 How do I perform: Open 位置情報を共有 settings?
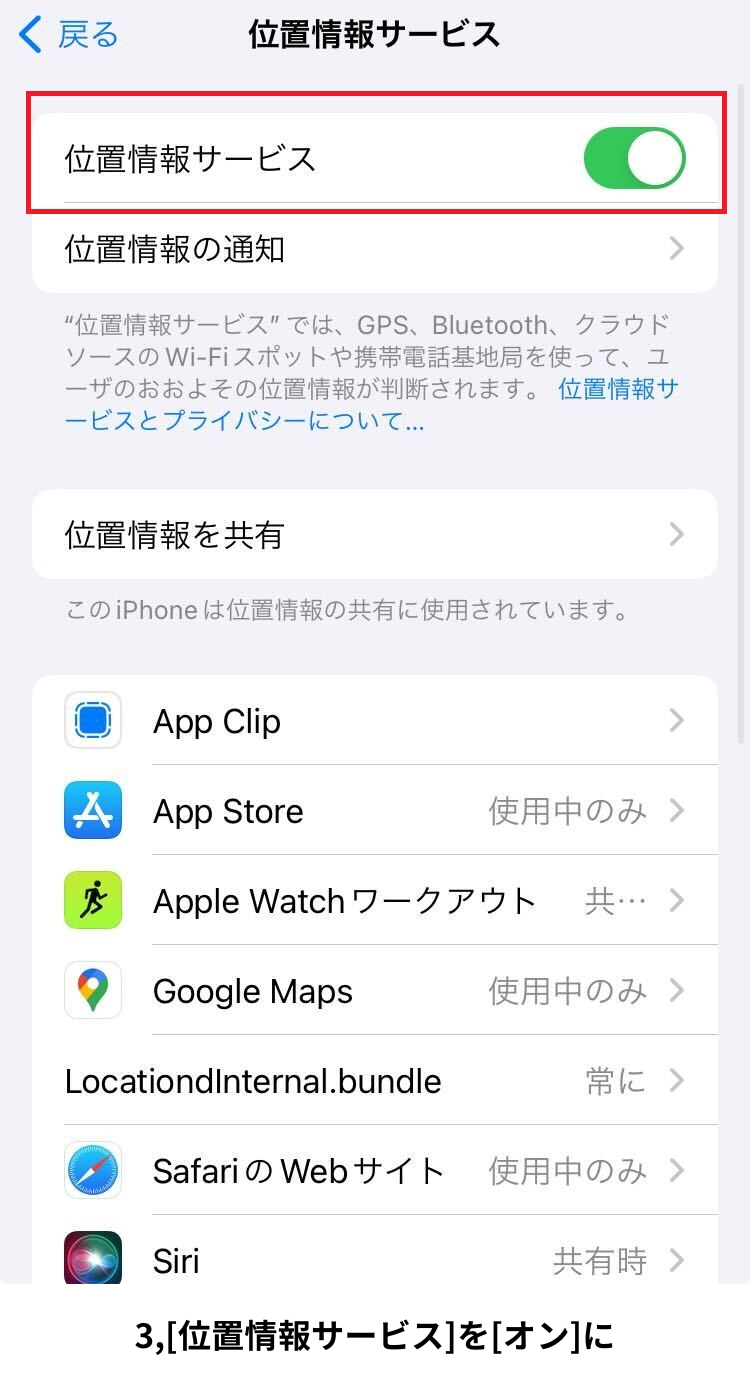375,535
